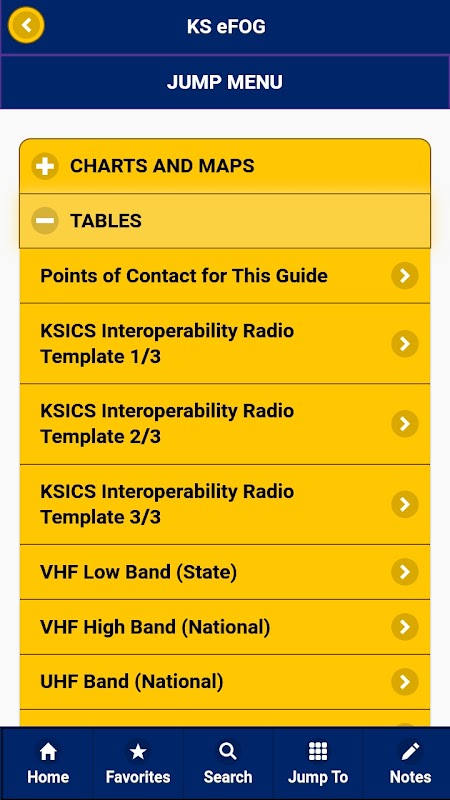Open KSICS Interoperability Radio Template 3/3
Image resolution: width=450 pixels, height=800 pixels.
coord(225,505)
